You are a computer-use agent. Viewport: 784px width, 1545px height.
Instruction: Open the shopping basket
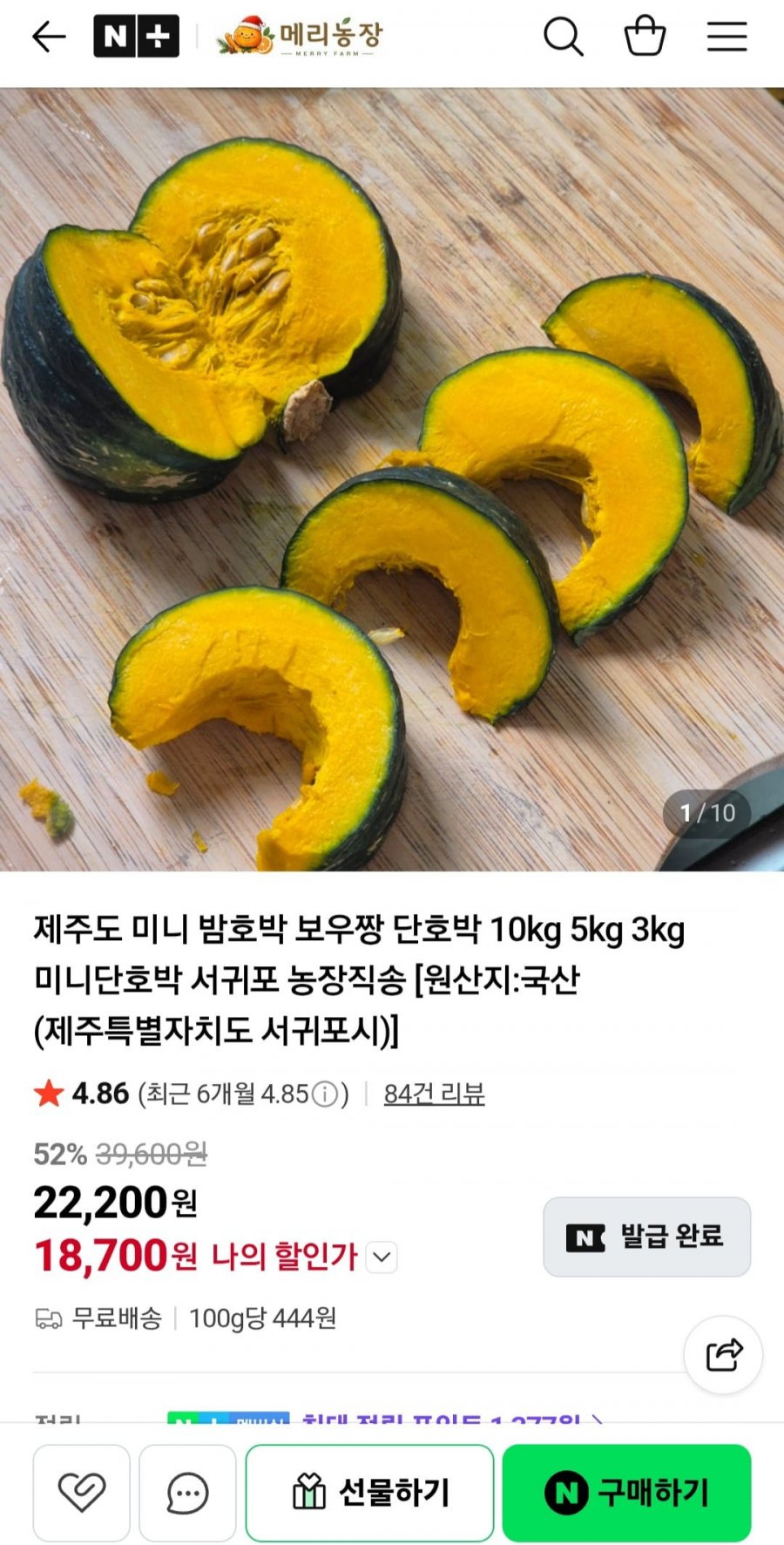coord(645,37)
